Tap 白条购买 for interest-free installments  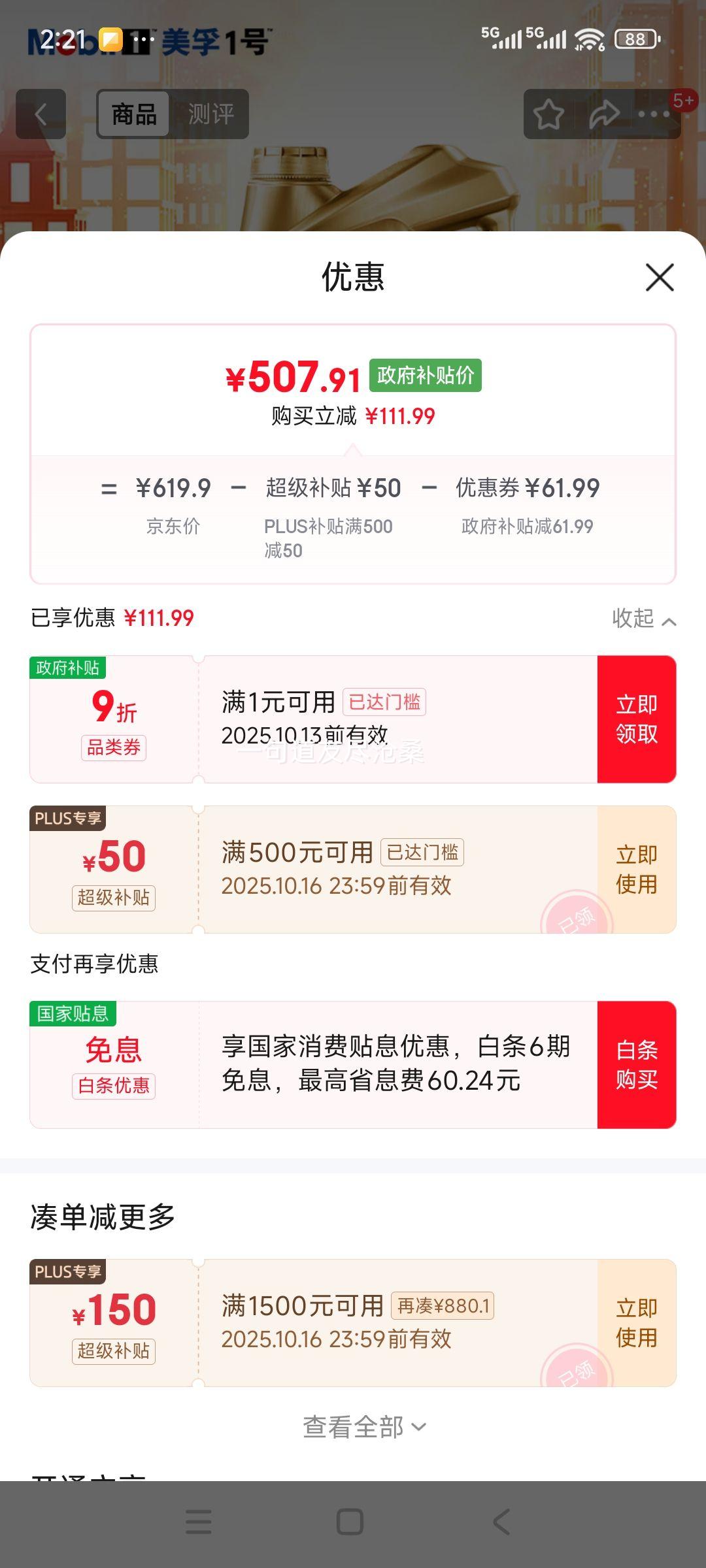[636, 1064]
